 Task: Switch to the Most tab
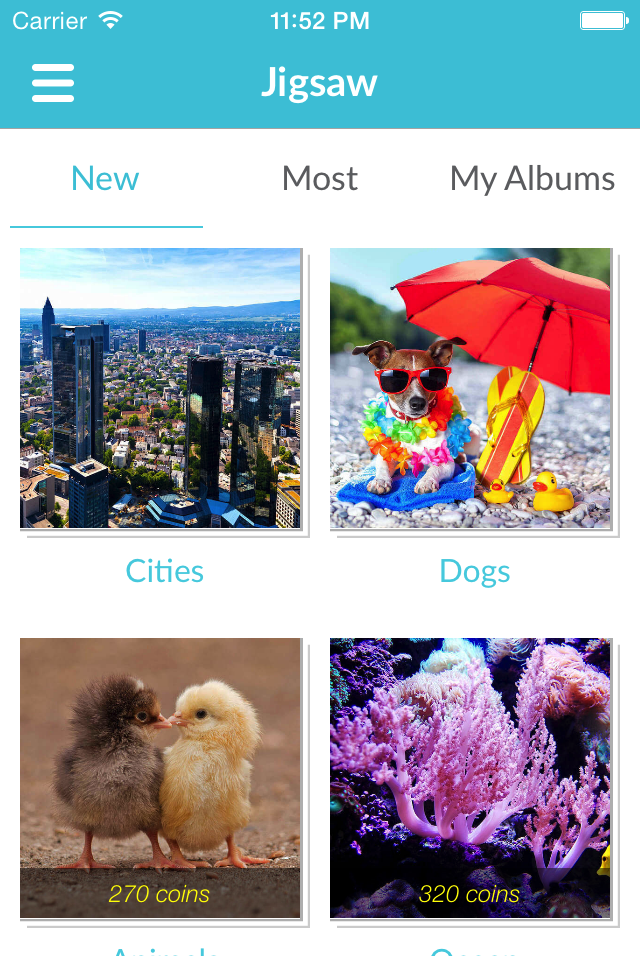tap(320, 179)
